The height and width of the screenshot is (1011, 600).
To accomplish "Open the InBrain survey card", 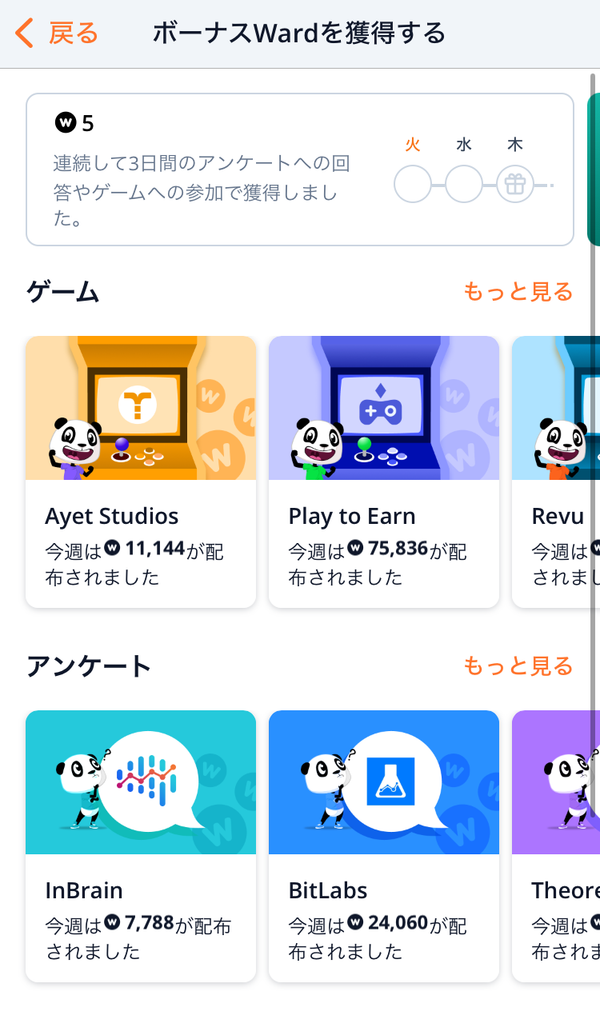I will [x=140, y=846].
